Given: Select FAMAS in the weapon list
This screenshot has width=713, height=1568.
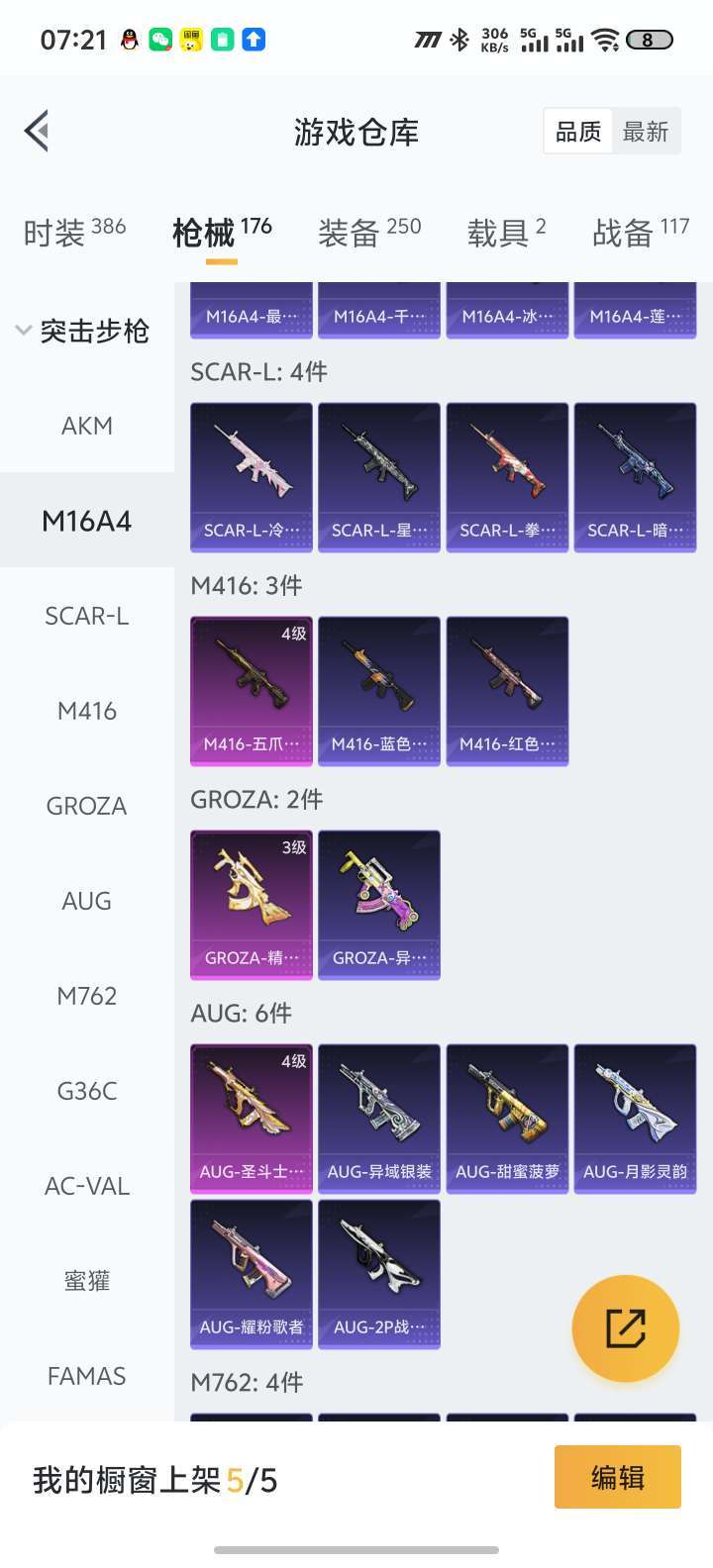Looking at the screenshot, I should point(87,1376).
